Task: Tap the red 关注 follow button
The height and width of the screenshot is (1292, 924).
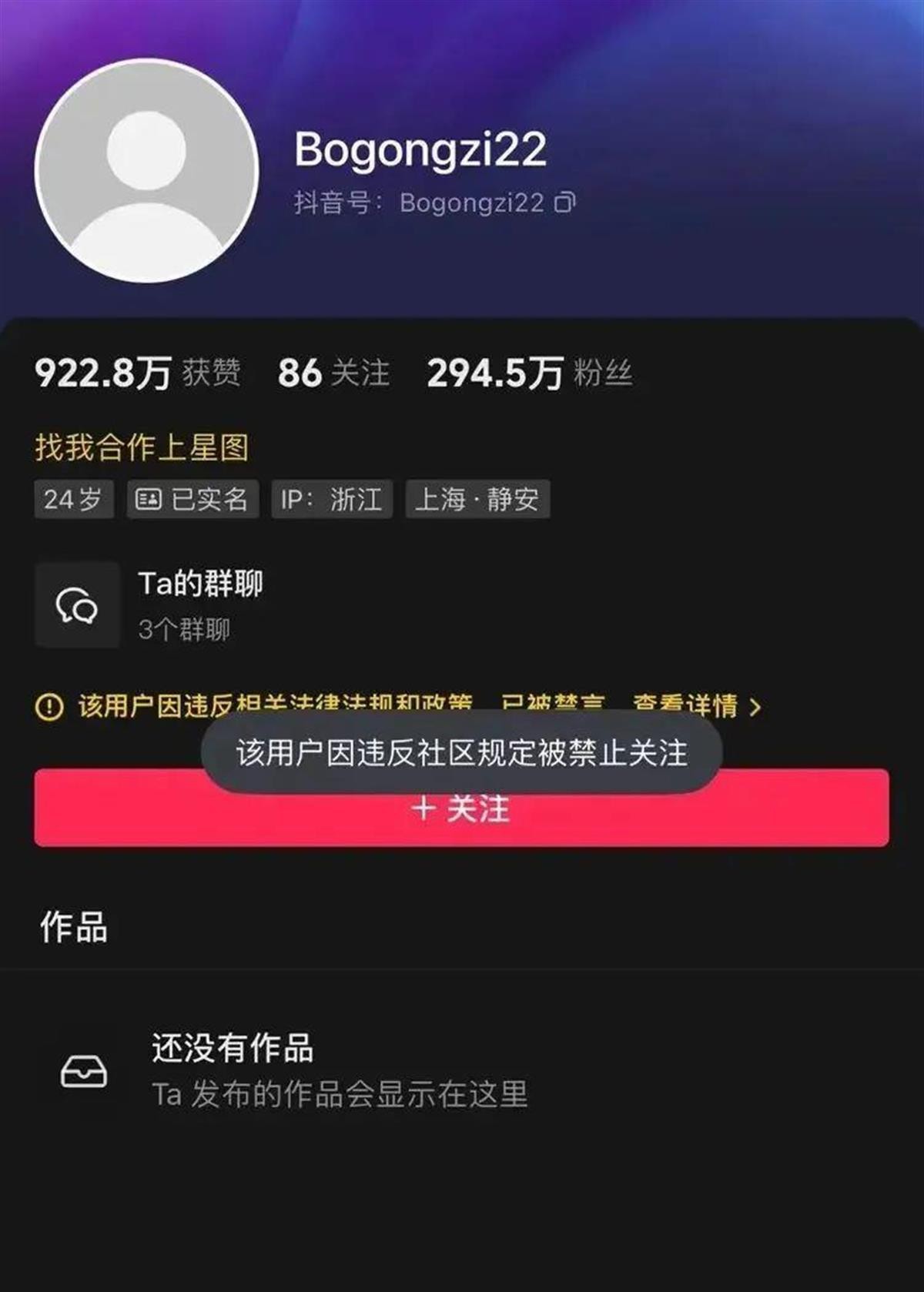Action: tap(460, 818)
